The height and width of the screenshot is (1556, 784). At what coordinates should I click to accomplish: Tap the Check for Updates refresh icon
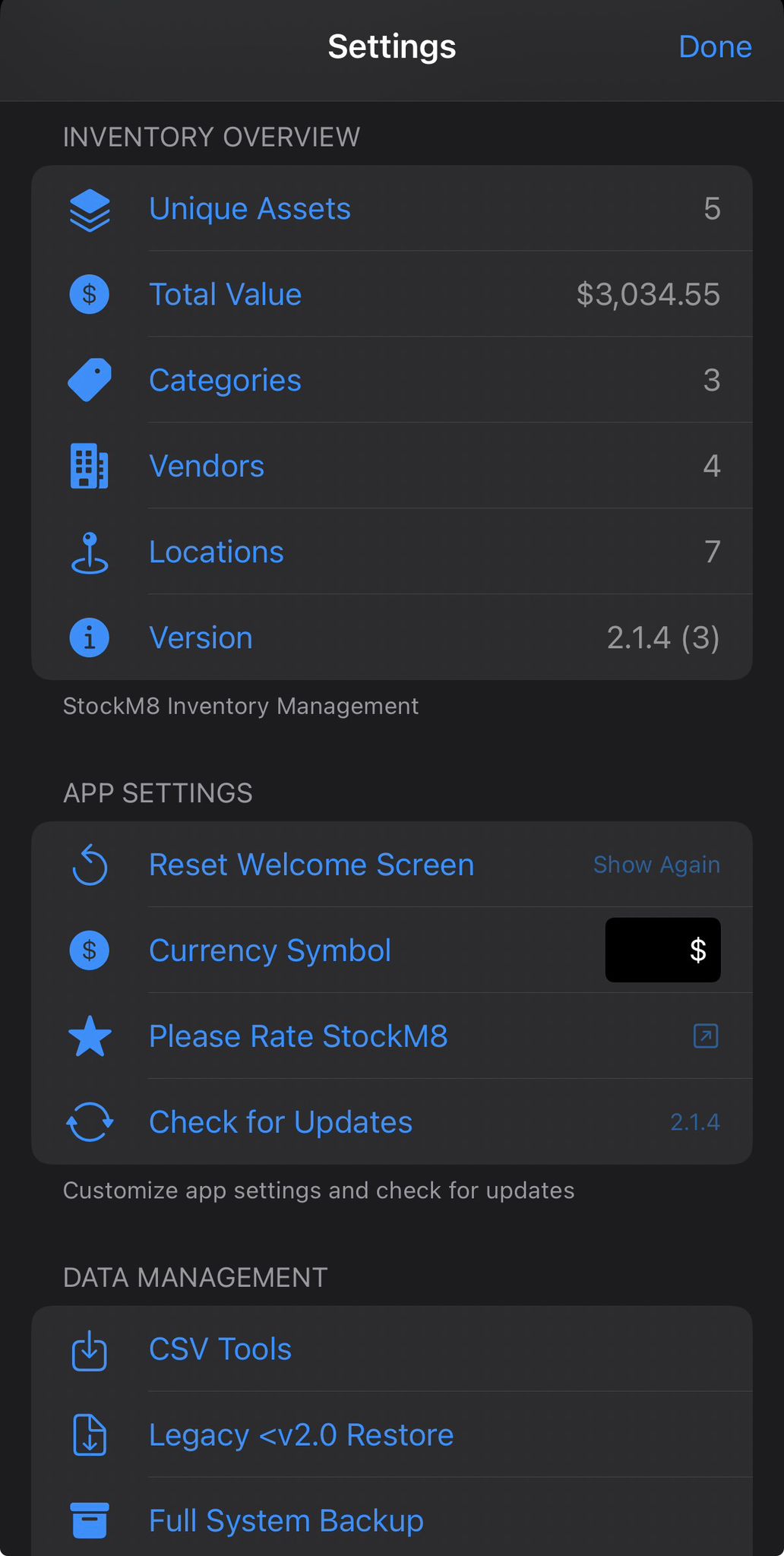click(x=89, y=1122)
